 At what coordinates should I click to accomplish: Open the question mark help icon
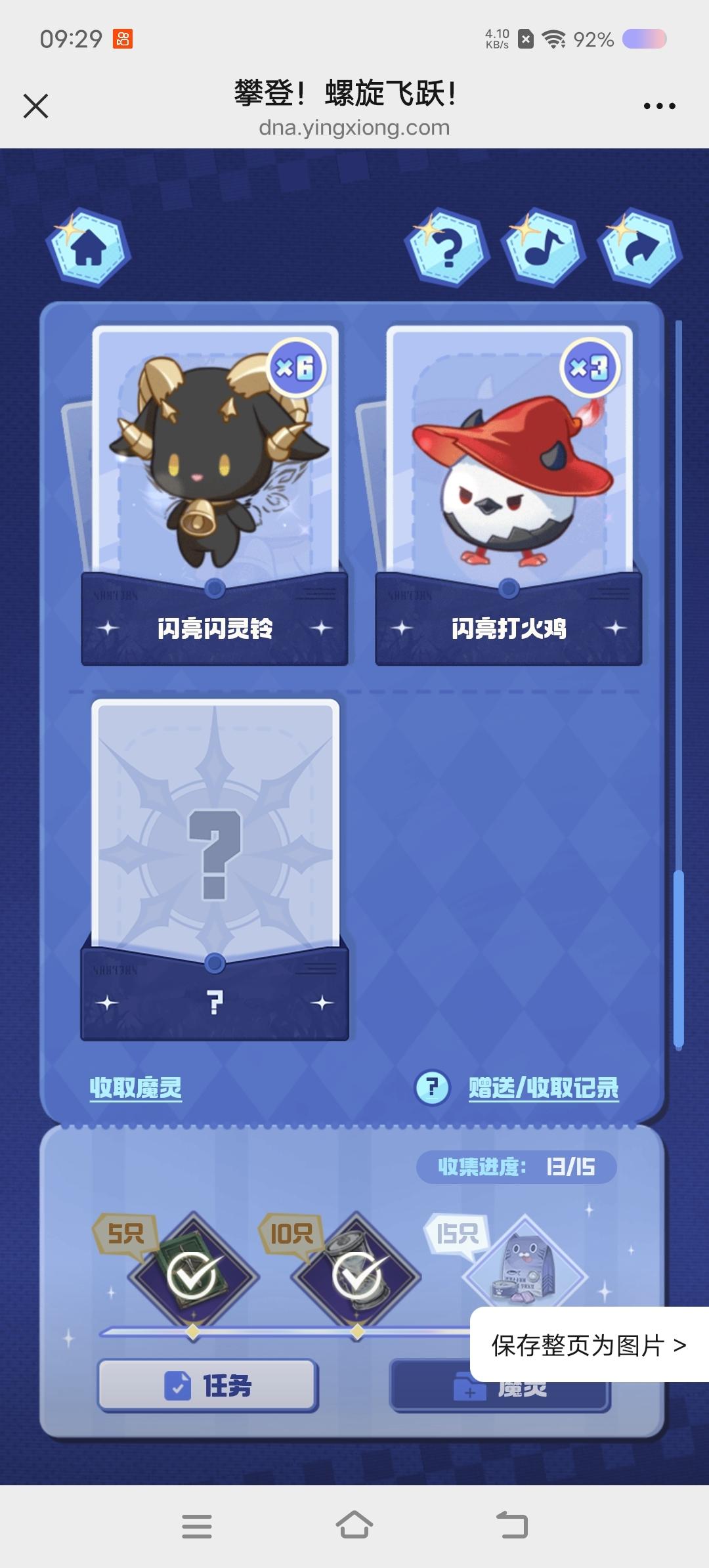[x=448, y=248]
